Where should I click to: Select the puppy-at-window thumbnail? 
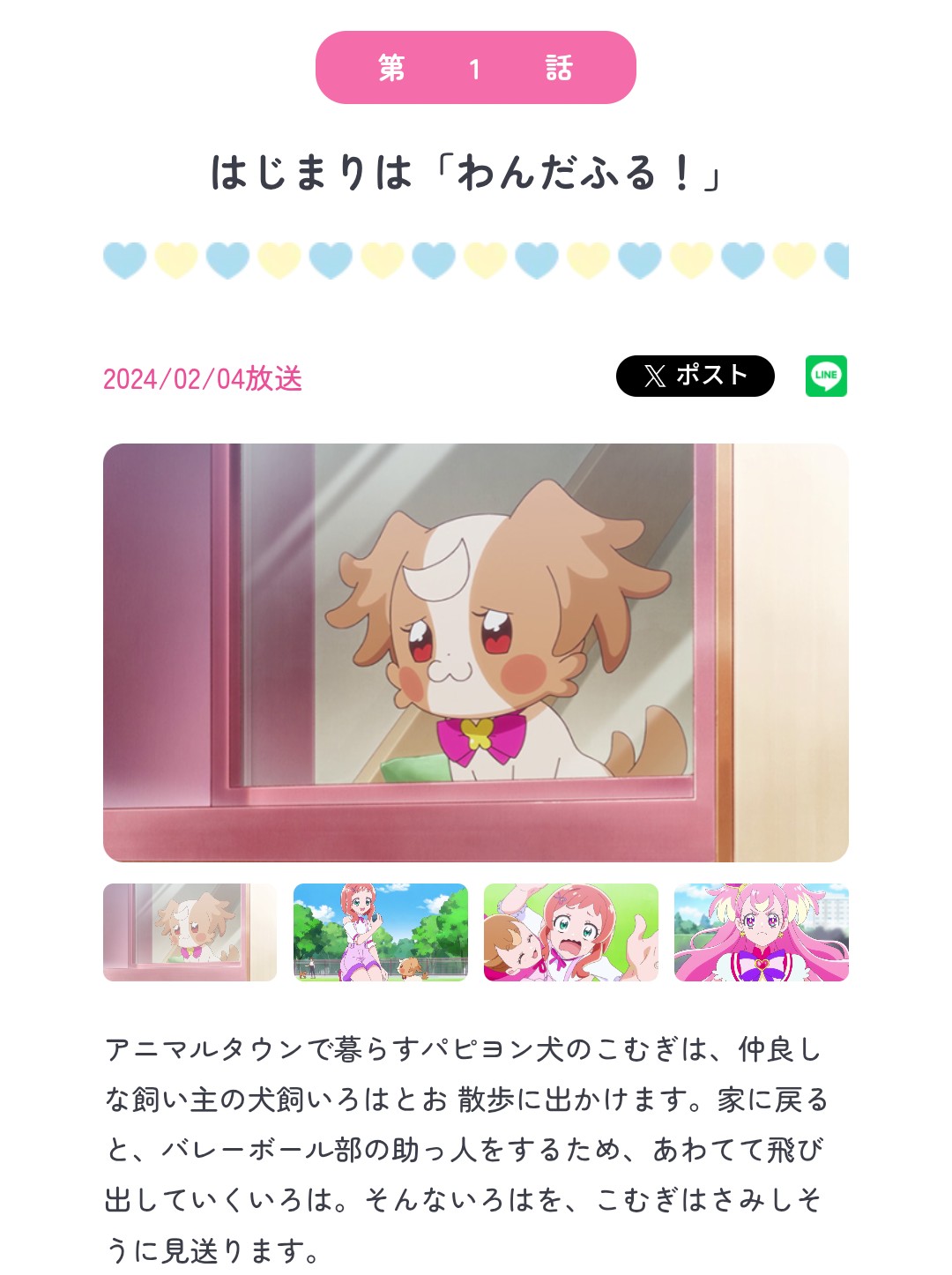pyautogui.click(x=190, y=932)
